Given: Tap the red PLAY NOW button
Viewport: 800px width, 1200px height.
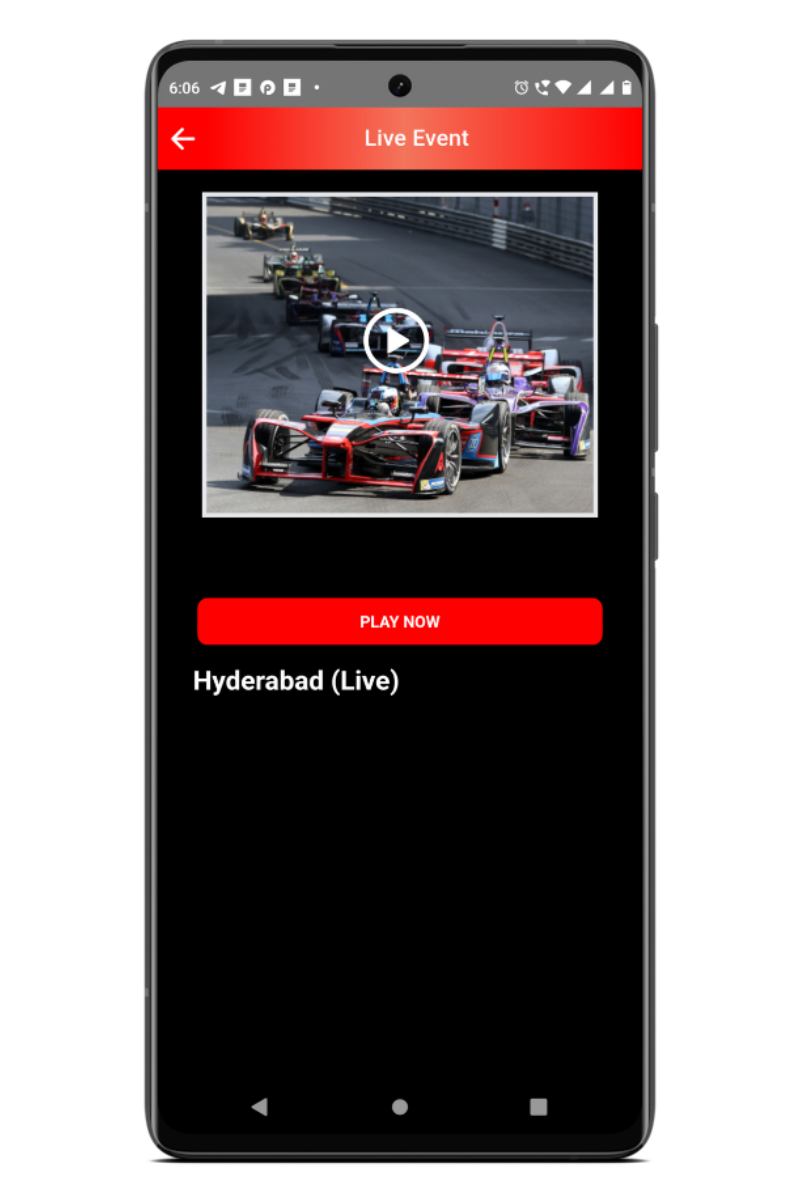Looking at the screenshot, I should 400,621.
